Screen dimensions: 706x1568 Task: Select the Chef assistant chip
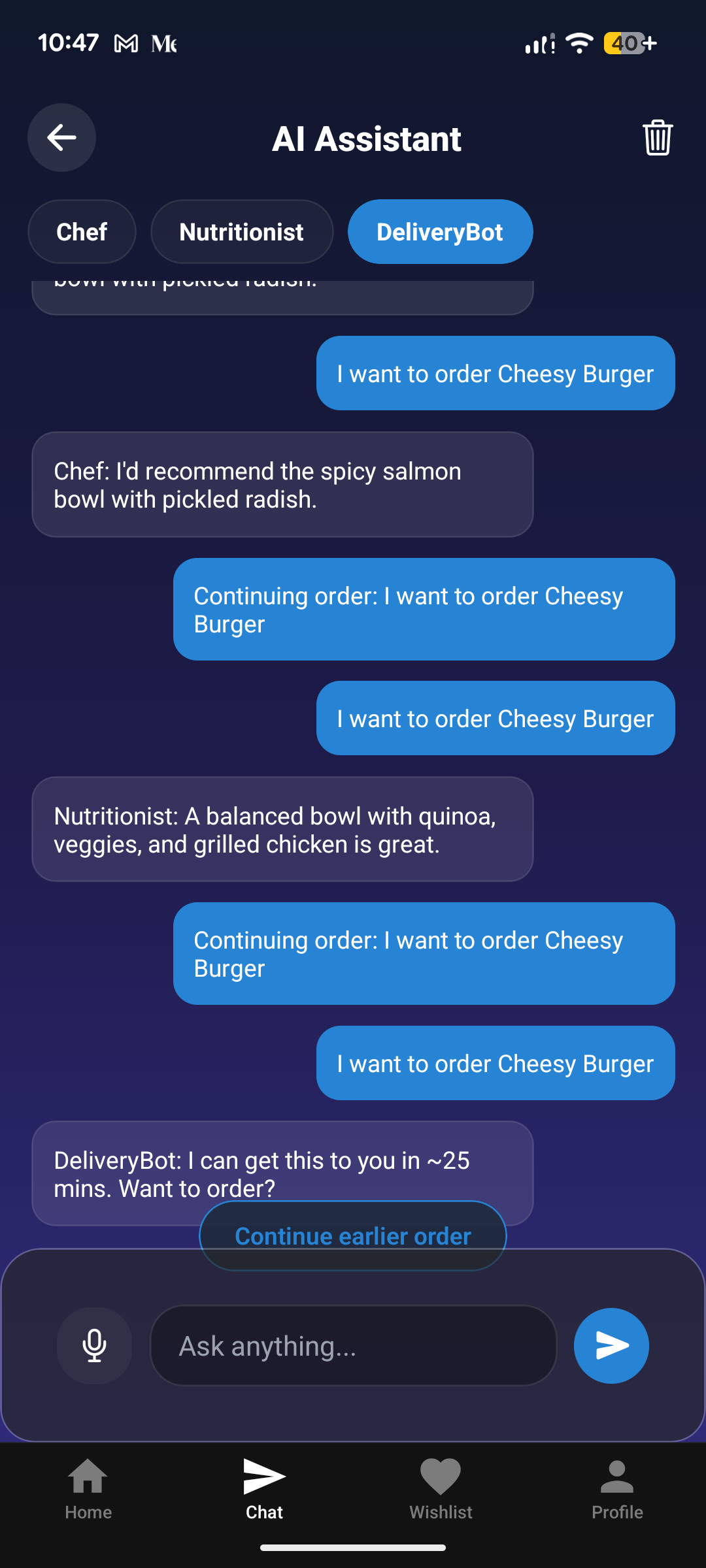tap(81, 231)
